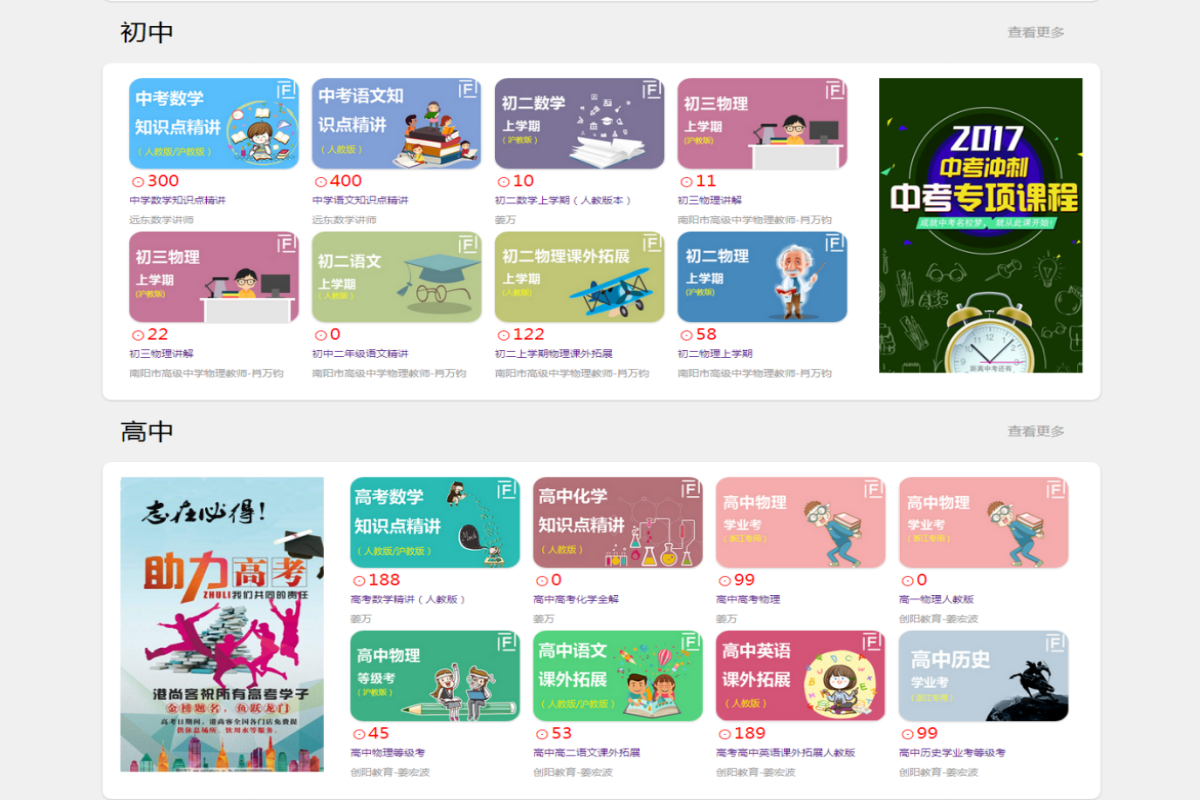Screen dimensions: 1200x800
Task: Select the 初二语文 course card
Action: pos(396,277)
